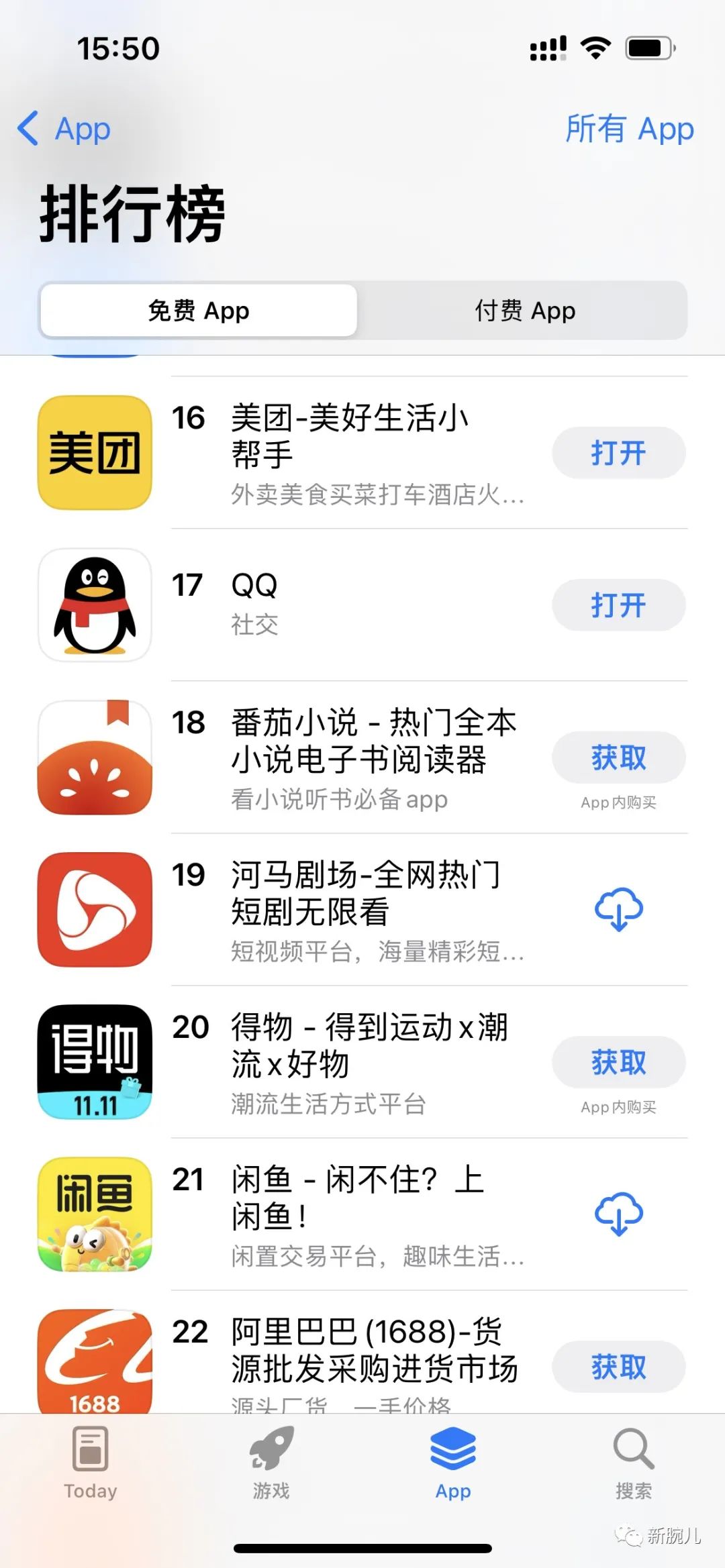Go back to the App page

point(64,128)
